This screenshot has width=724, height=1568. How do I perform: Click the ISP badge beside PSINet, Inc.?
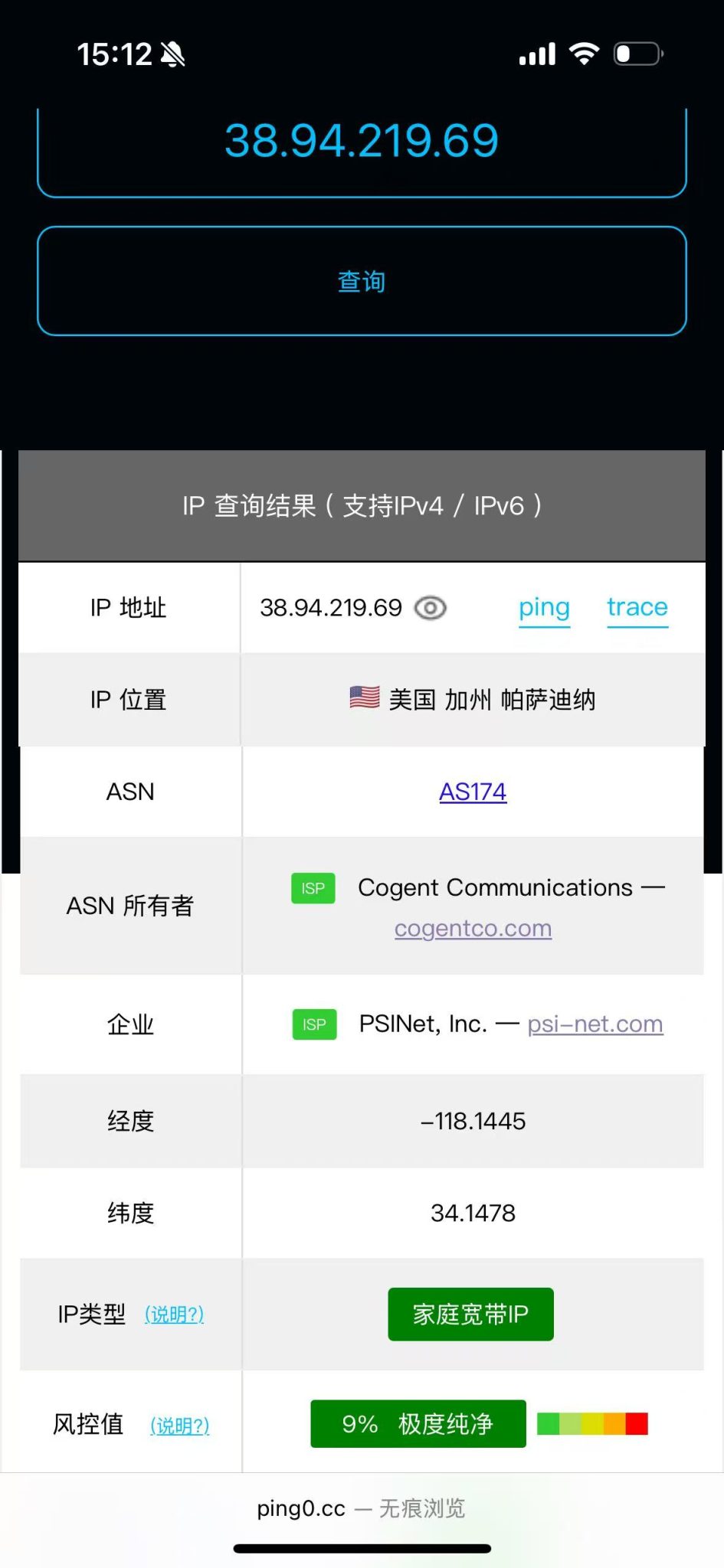314,1024
